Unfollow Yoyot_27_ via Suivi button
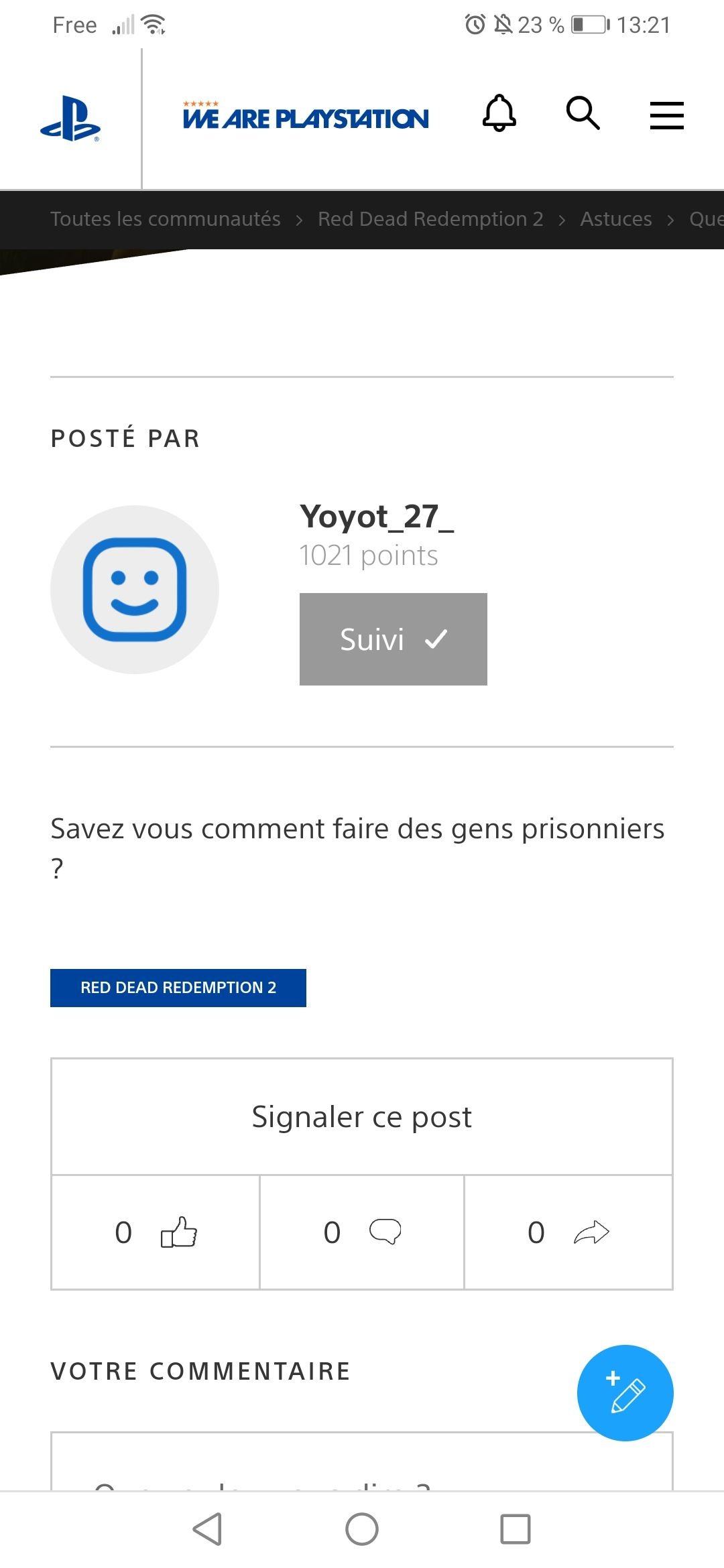Screen dimensions: 724x1568 pyautogui.click(x=394, y=639)
